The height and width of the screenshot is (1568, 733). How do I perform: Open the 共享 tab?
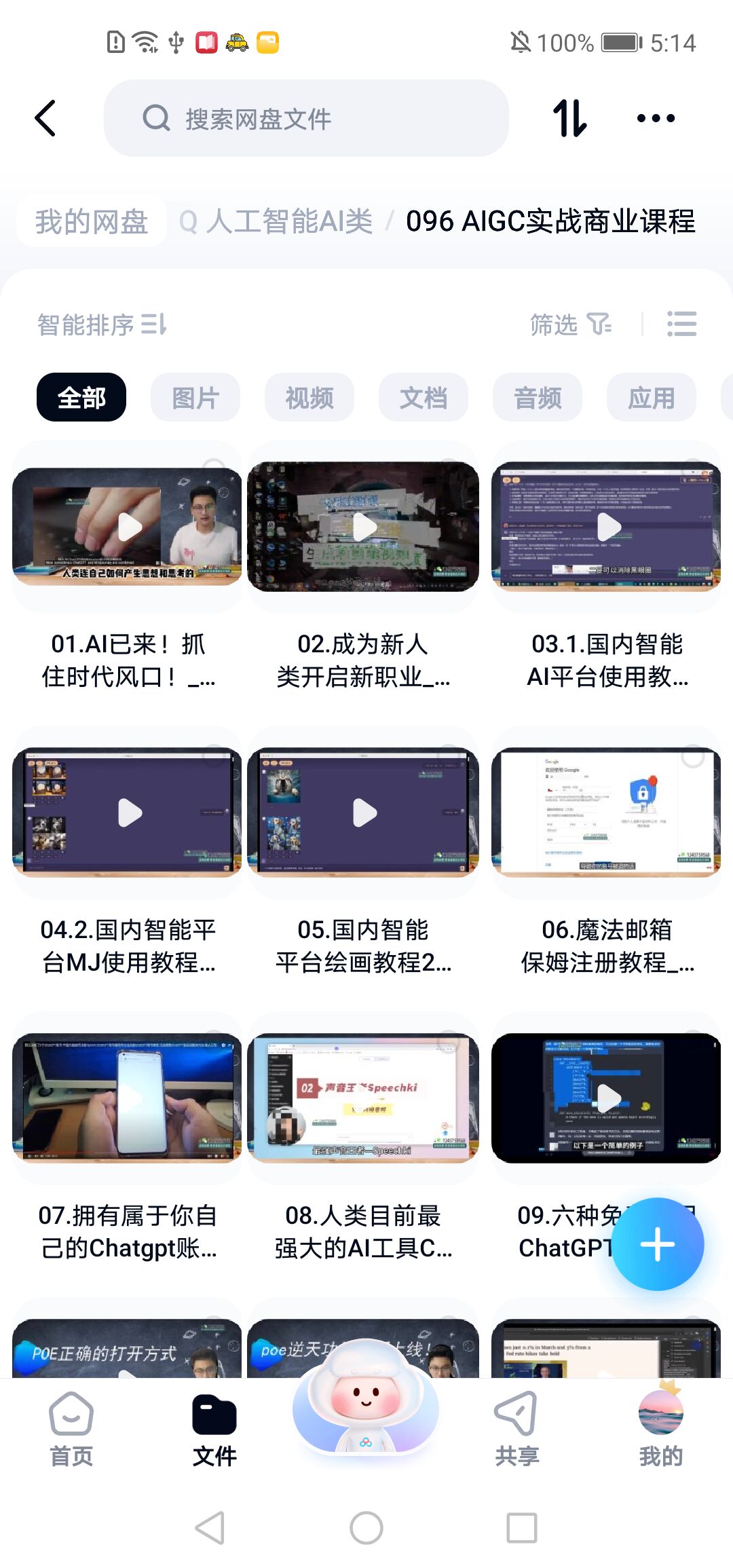click(x=516, y=1428)
